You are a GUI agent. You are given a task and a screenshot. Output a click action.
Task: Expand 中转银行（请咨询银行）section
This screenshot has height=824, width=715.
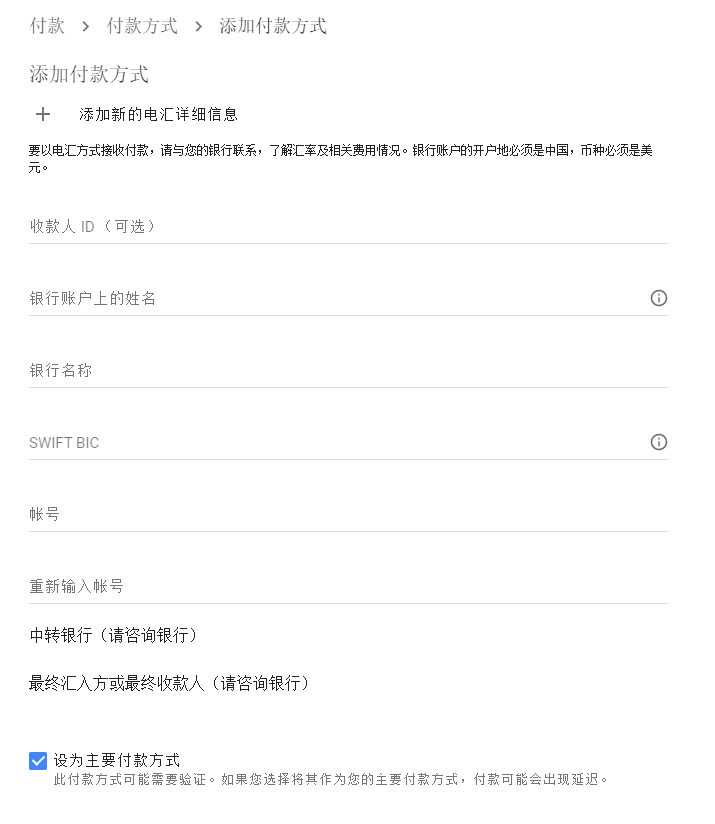(x=114, y=636)
